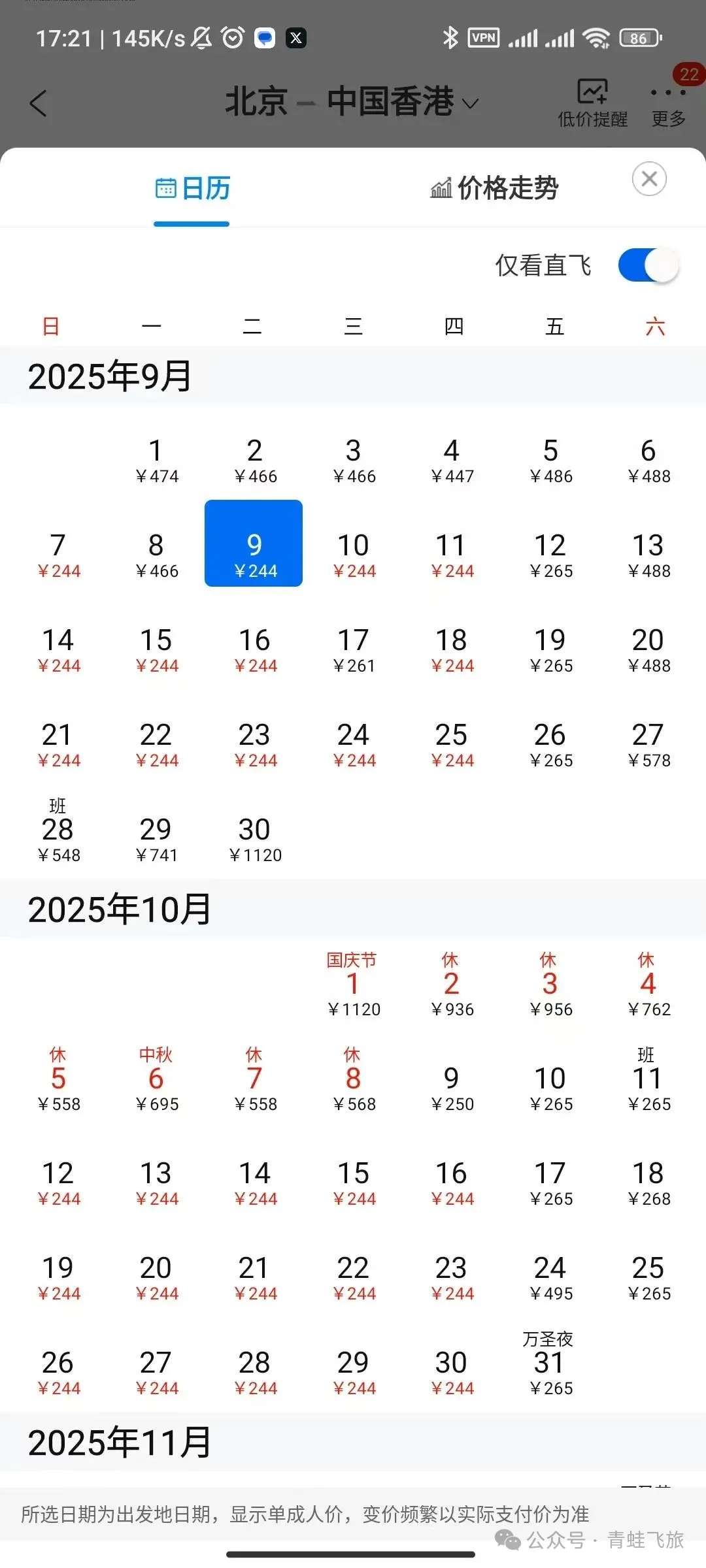This screenshot has height=1568, width=706.
Task: Select September 1 priced ¥474
Action: pyautogui.click(x=156, y=460)
